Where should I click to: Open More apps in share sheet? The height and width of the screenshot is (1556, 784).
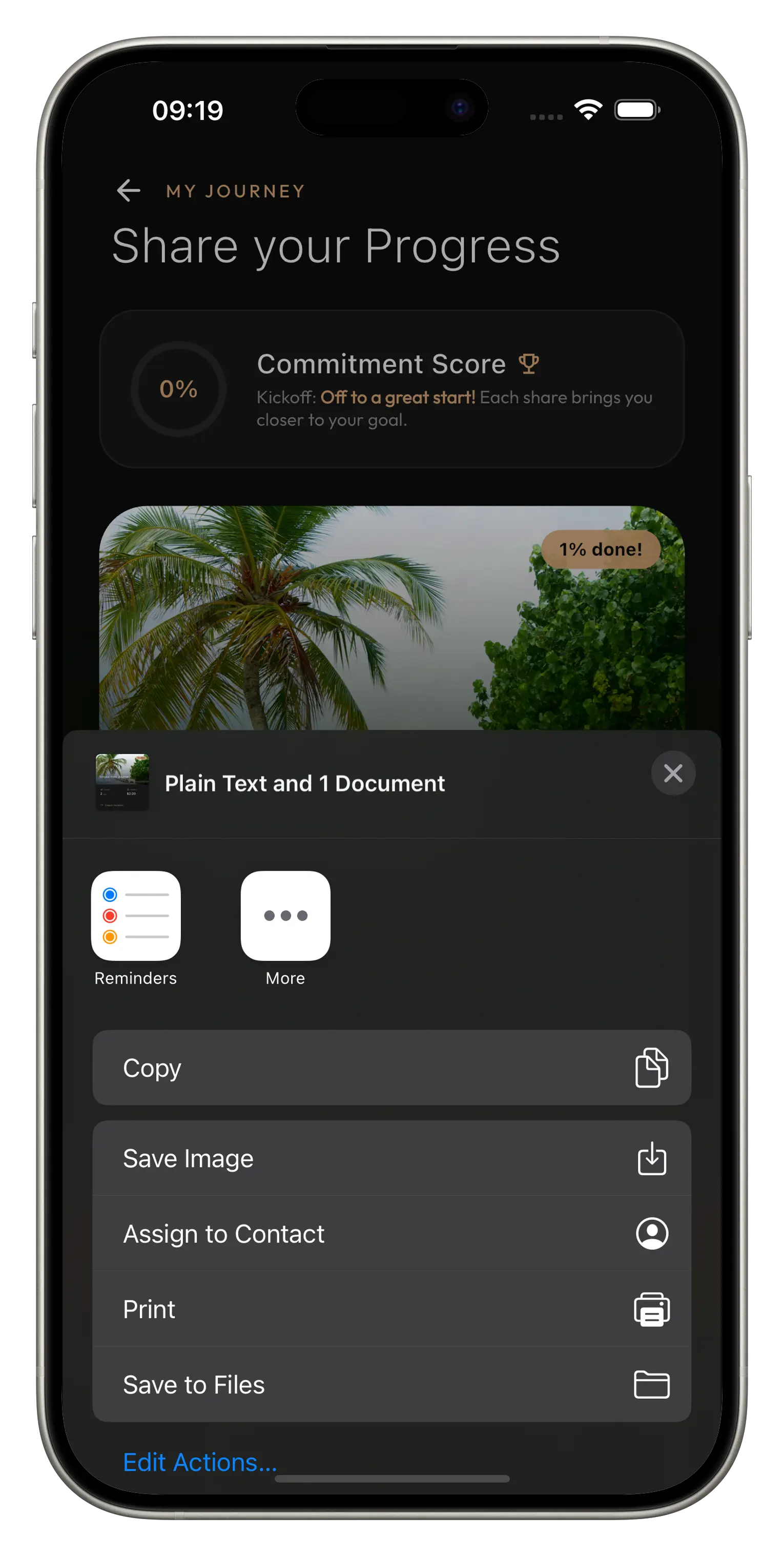(x=285, y=916)
